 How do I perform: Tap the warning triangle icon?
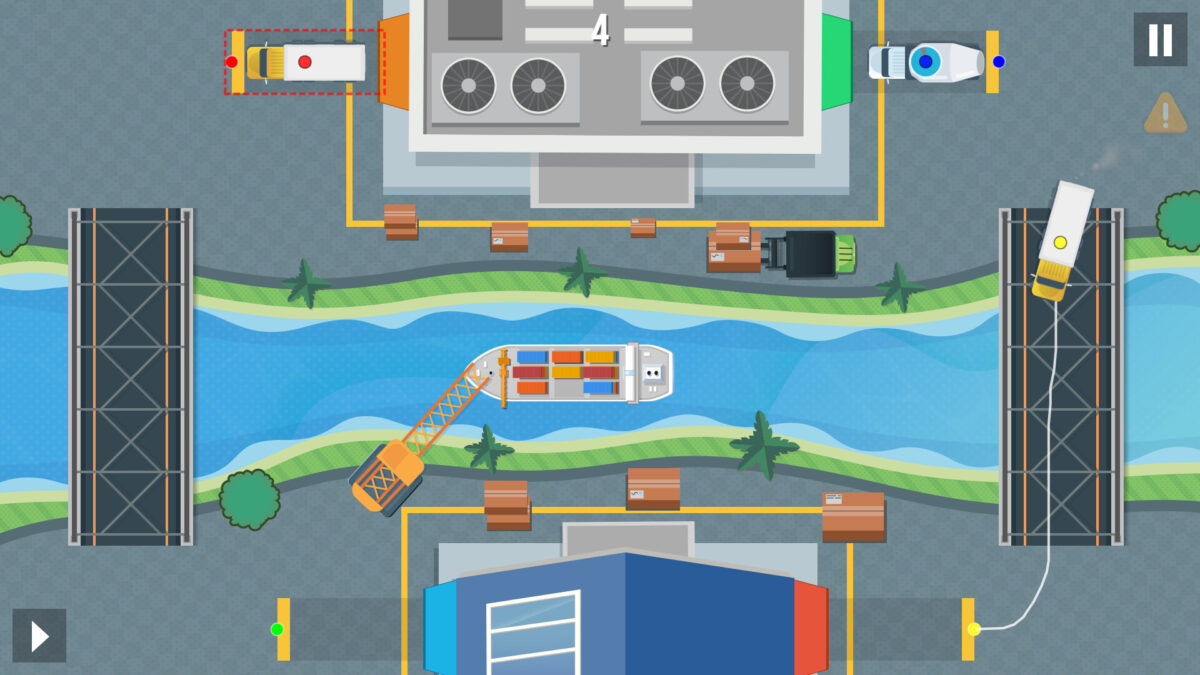(x=1165, y=113)
